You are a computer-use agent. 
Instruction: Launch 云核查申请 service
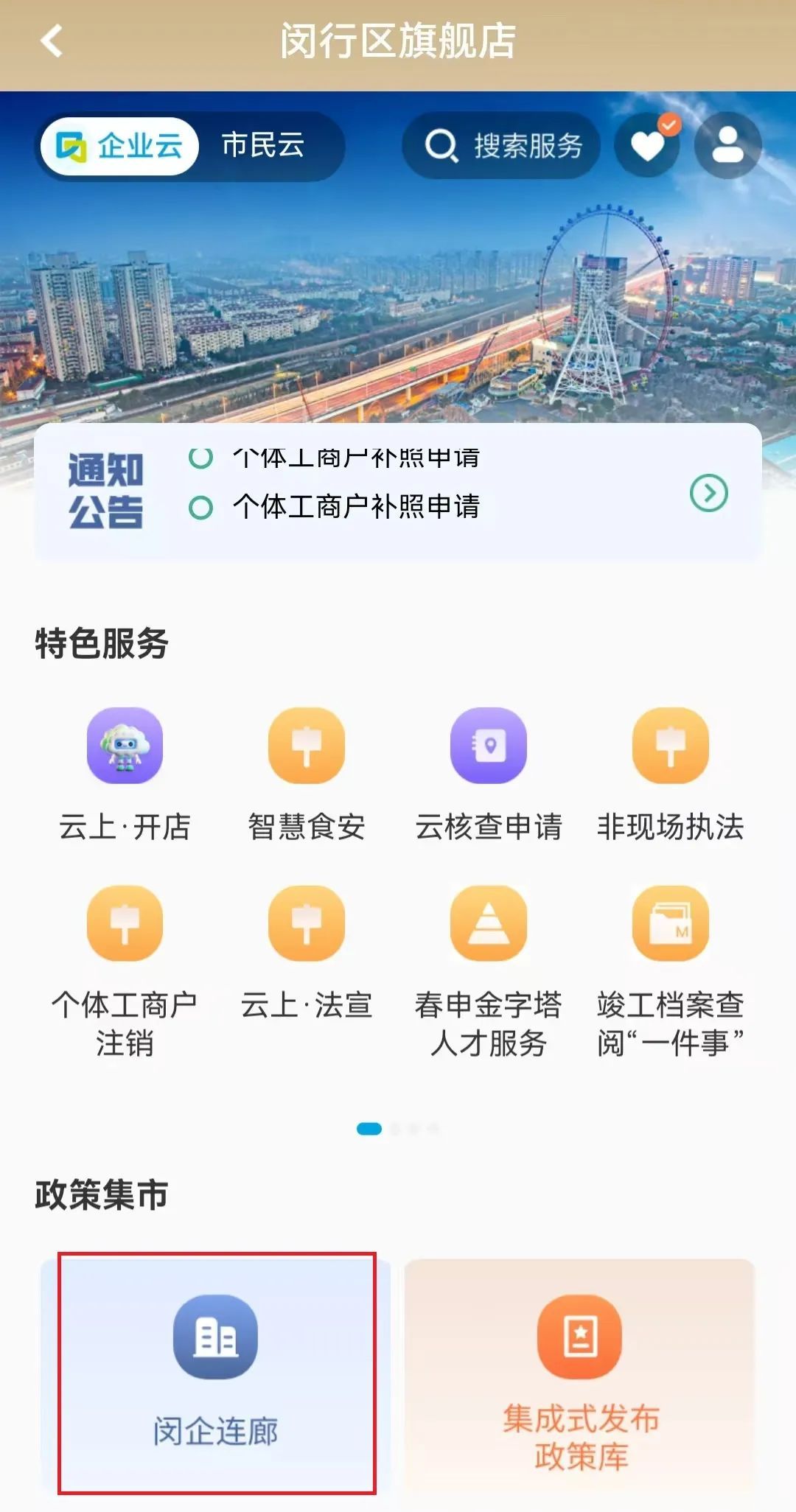pos(489,774)
